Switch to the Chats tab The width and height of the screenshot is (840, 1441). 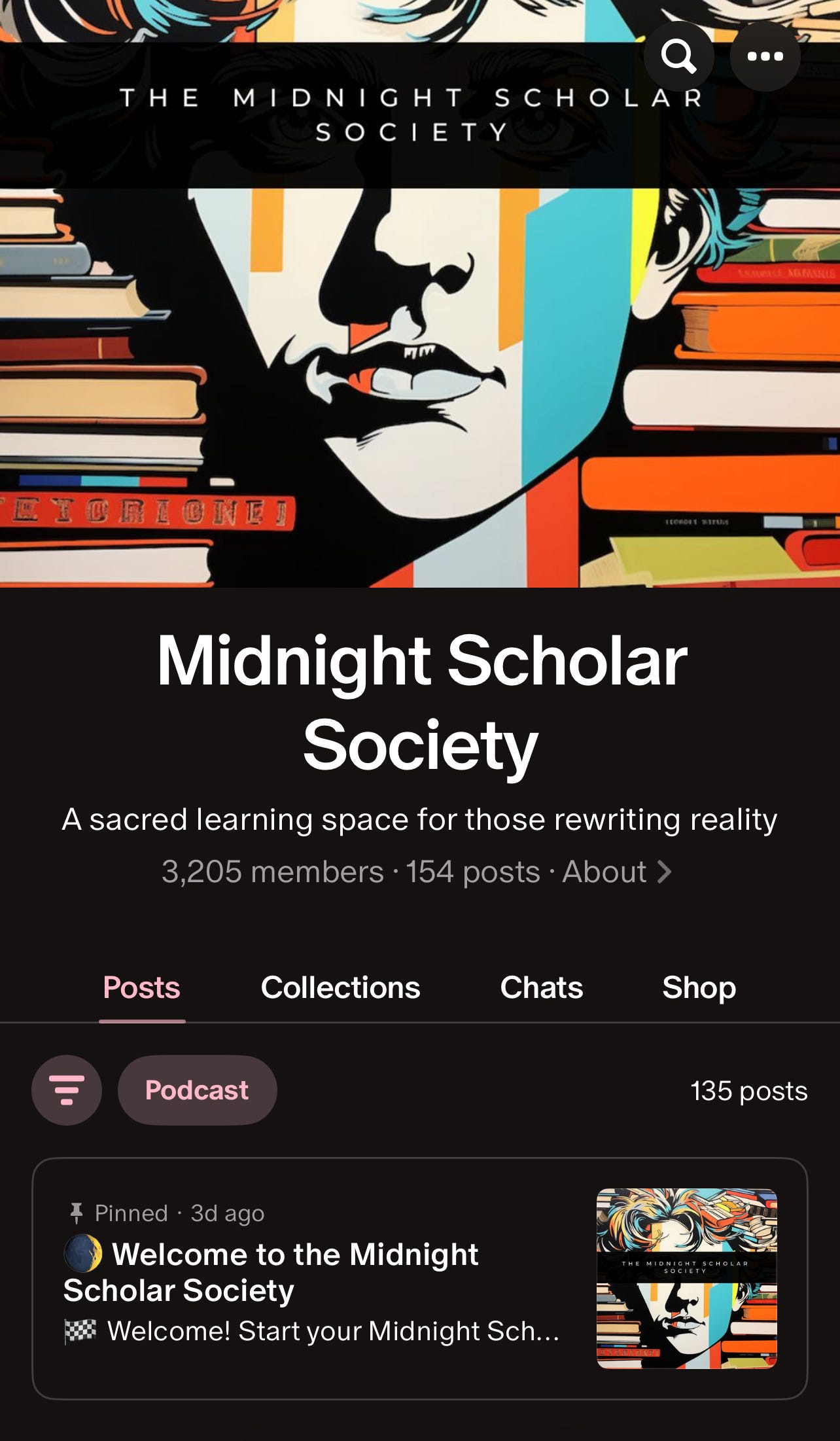pyautogui.click(x=541, y=987)
